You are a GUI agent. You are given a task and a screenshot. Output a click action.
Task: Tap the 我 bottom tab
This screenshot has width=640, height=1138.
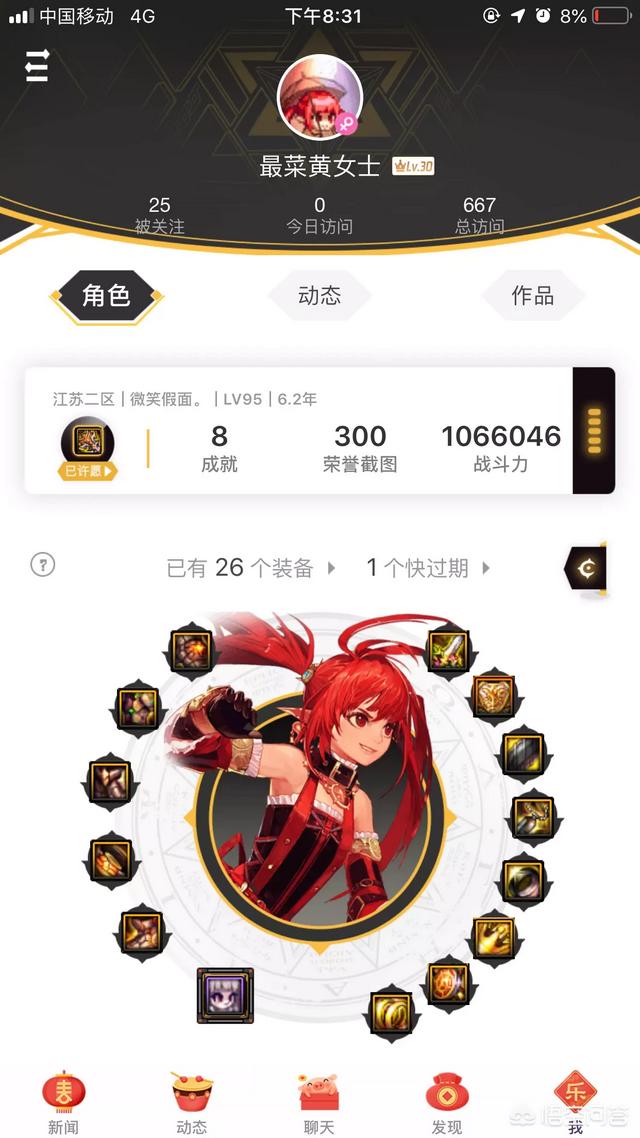coord(575,1102)
